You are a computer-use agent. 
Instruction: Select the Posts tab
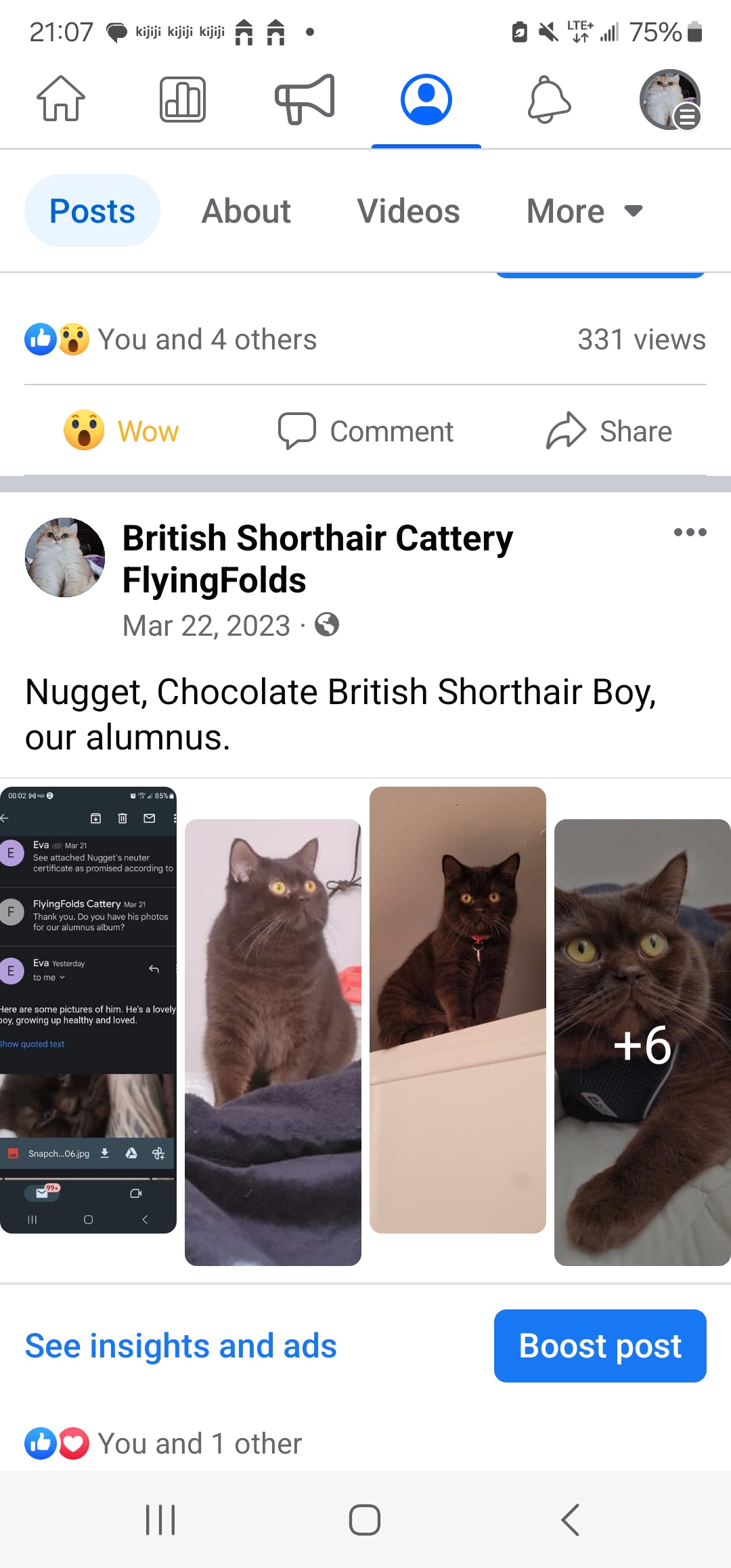(x=93, y=211)
